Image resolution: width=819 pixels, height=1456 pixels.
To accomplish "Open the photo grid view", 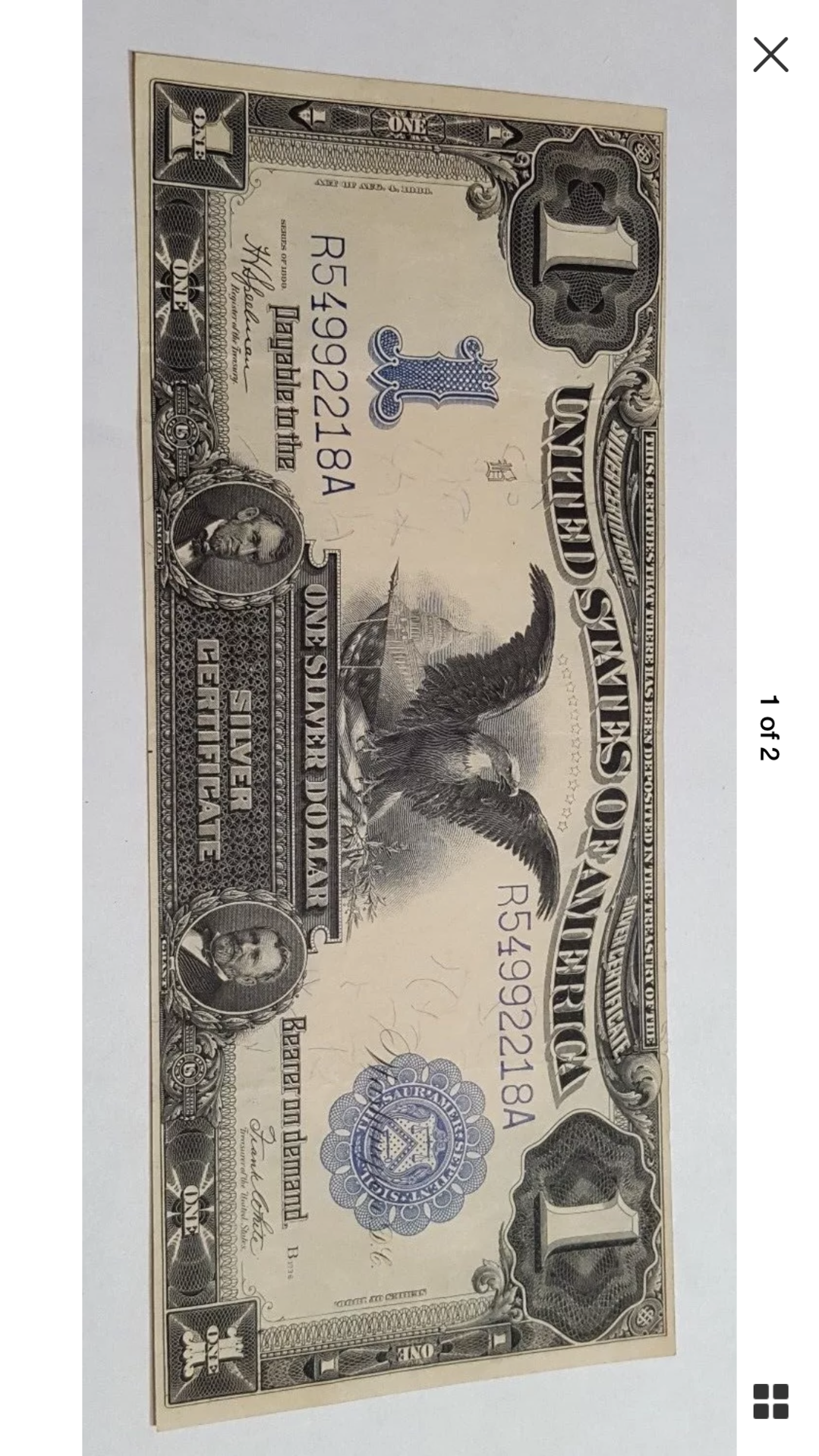I will 770,1401.
